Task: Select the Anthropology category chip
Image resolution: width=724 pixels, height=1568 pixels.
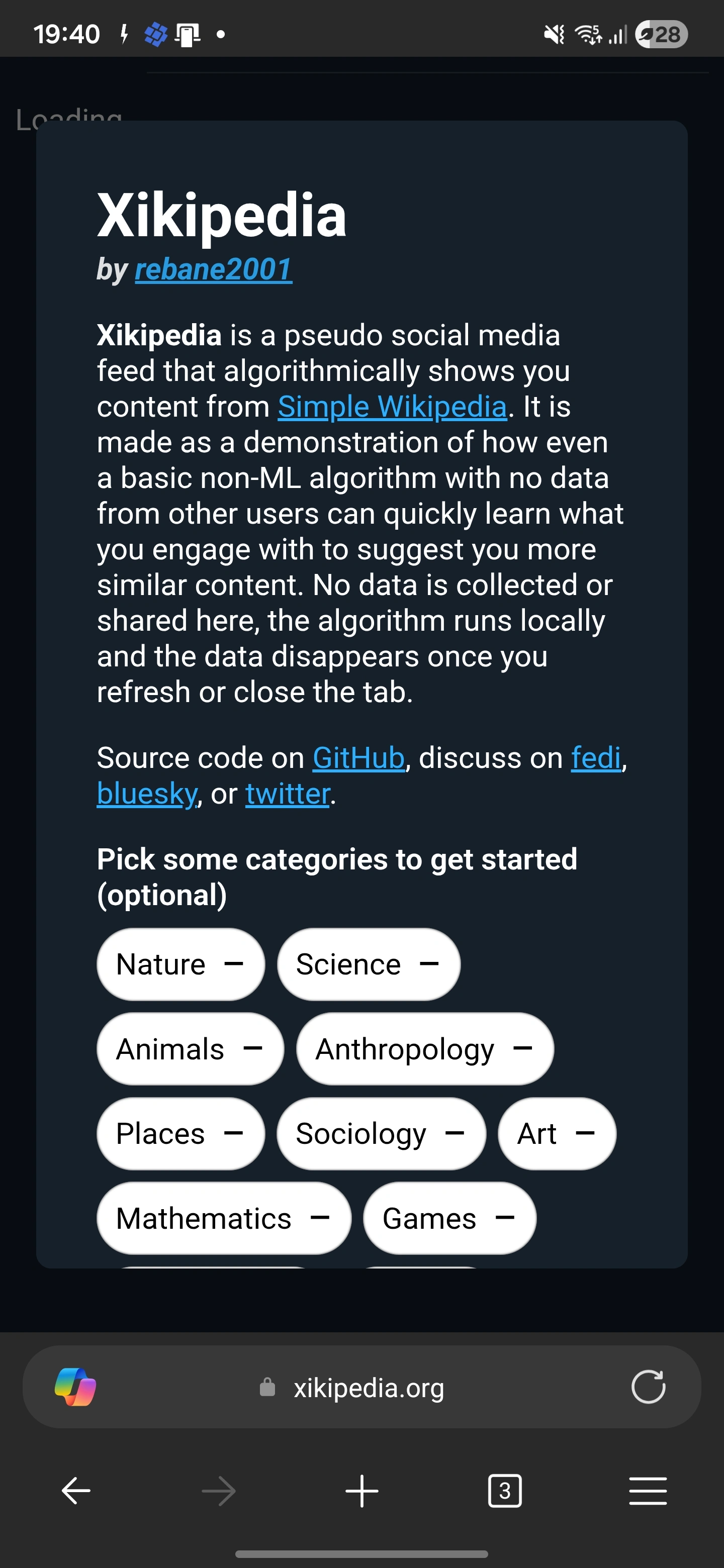Action: click(424, 1049)
